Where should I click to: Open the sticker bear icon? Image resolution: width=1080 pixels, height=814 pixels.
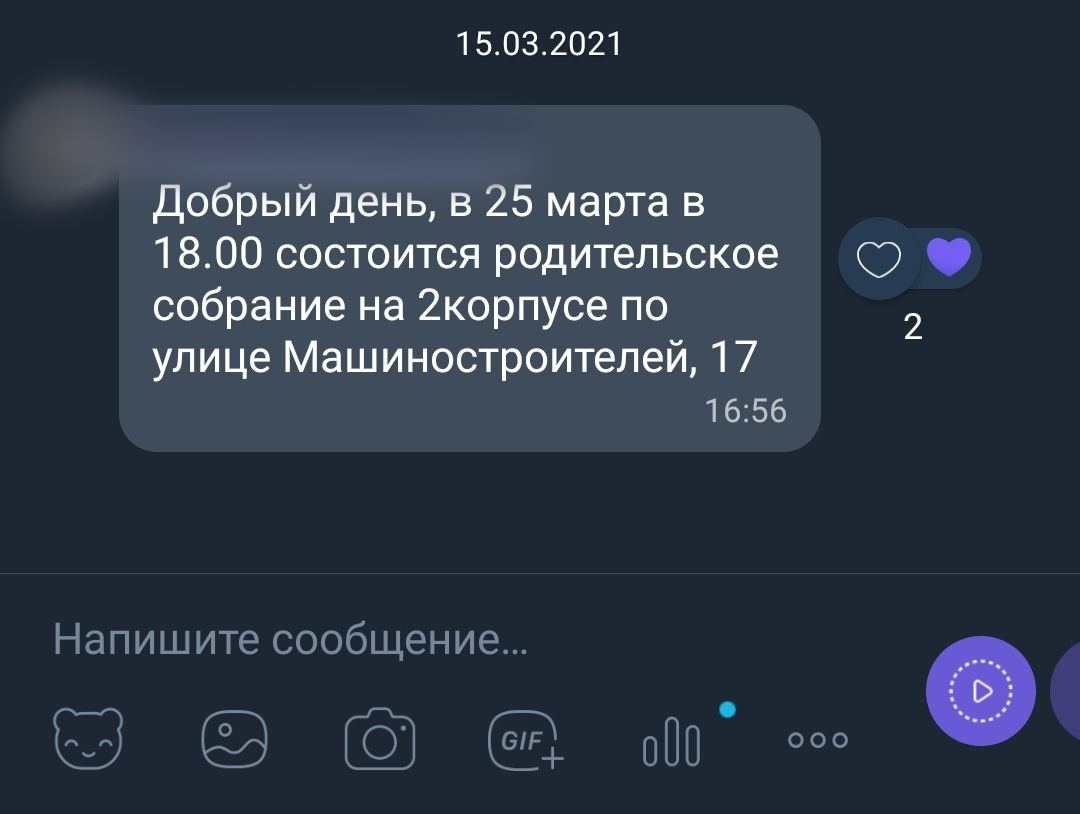(88, 740)
